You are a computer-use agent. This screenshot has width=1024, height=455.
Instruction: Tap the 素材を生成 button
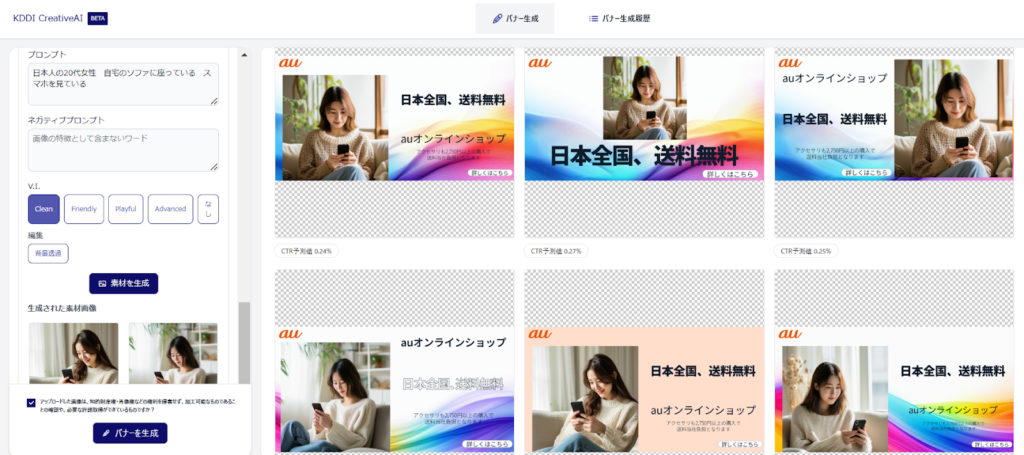tap(123, 284)
